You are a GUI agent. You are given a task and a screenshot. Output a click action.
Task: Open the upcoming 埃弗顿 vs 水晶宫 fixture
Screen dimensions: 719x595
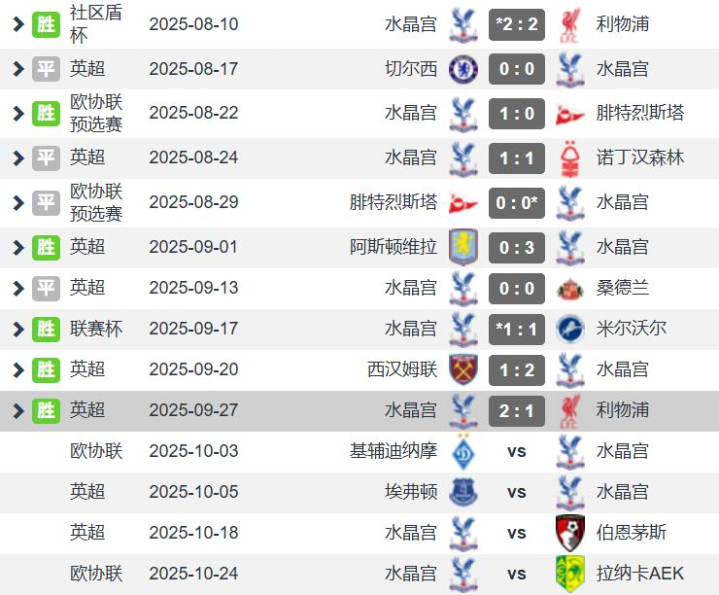[x=517, y=492]
